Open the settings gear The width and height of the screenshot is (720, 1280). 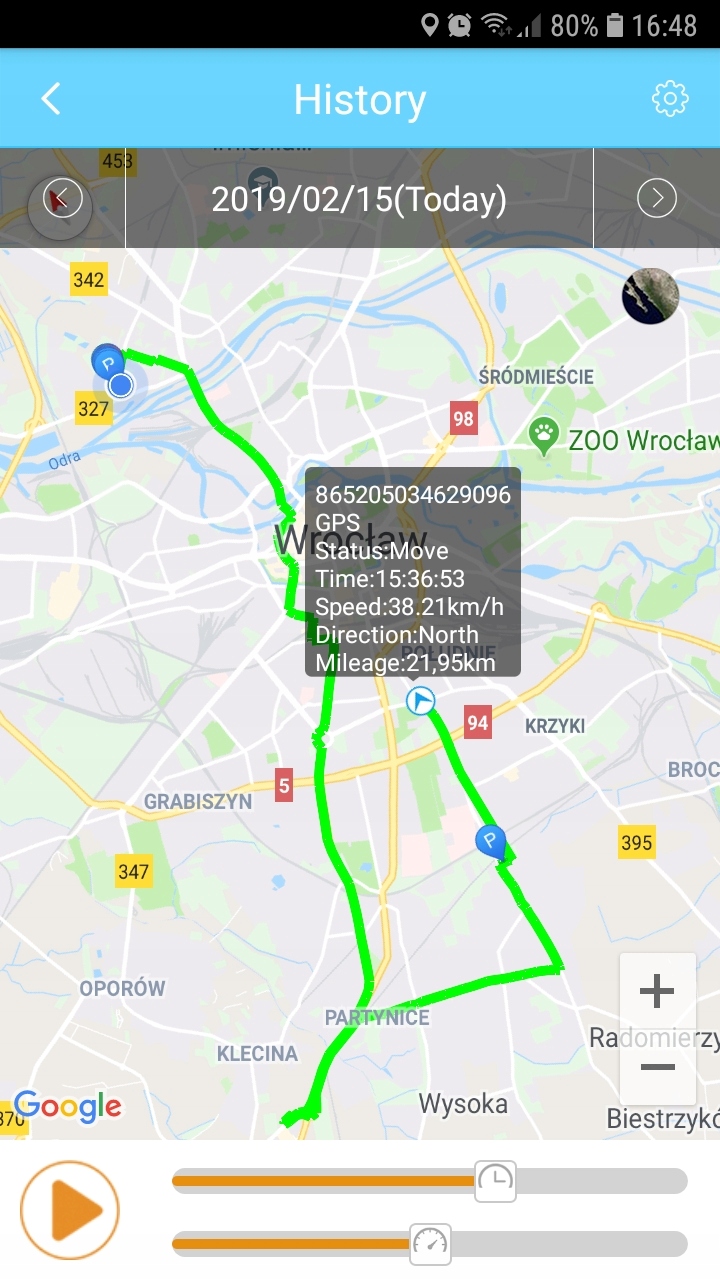(670, 98)
